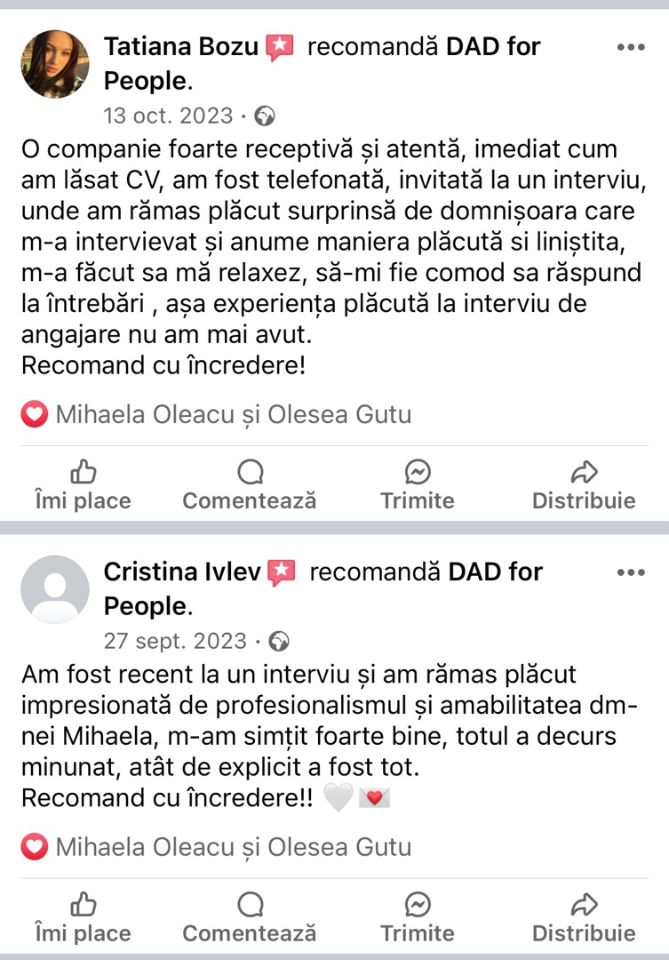This screenshot has height=960, width=669.
Task: Like Cristina Ivlev's recommendation
Action: (83, 918)
